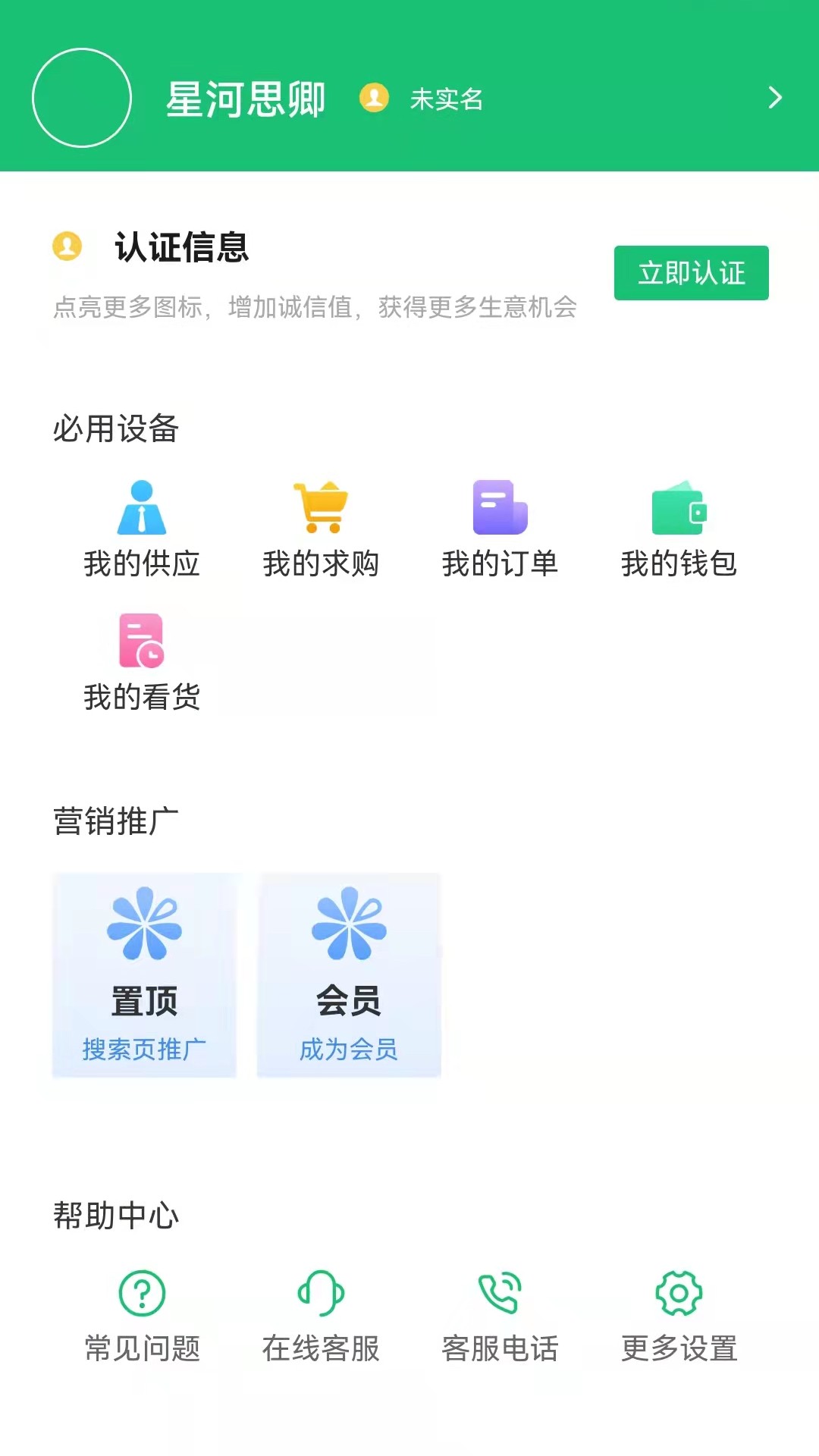Select the 会员 membership card
Viewport: 819px width, 1456px height.
(x=349, y=975)
